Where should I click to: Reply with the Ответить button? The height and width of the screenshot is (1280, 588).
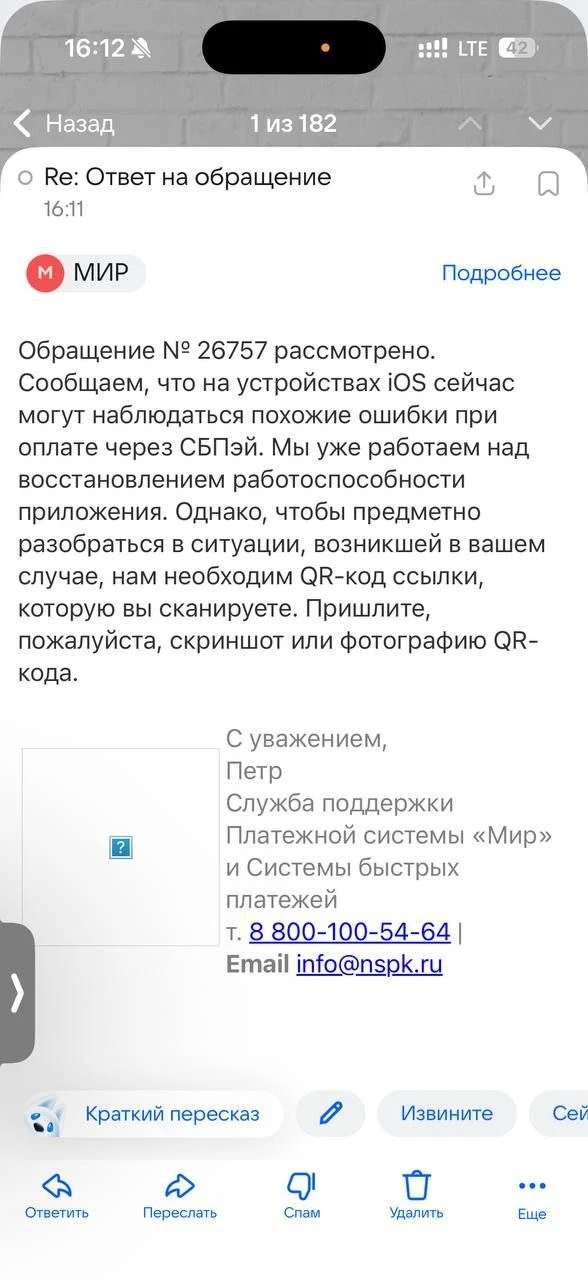[57, 1196]
